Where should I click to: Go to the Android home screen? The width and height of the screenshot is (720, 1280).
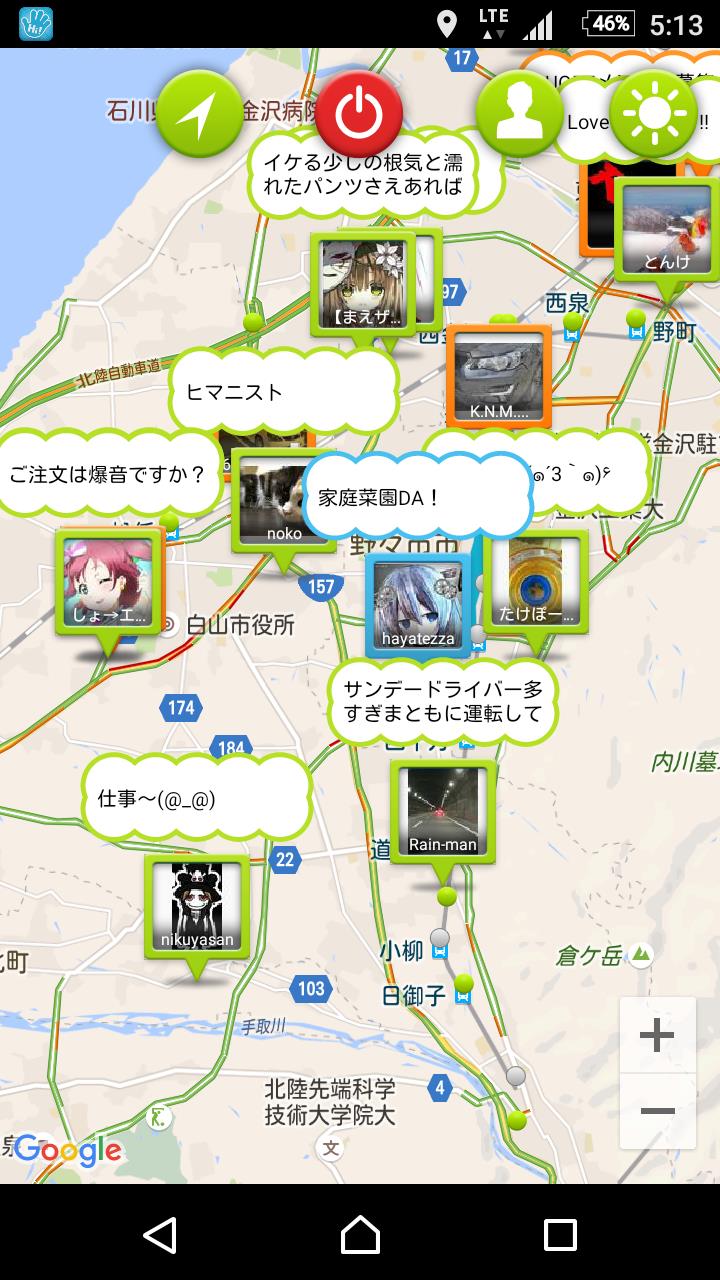(360, 1235)
